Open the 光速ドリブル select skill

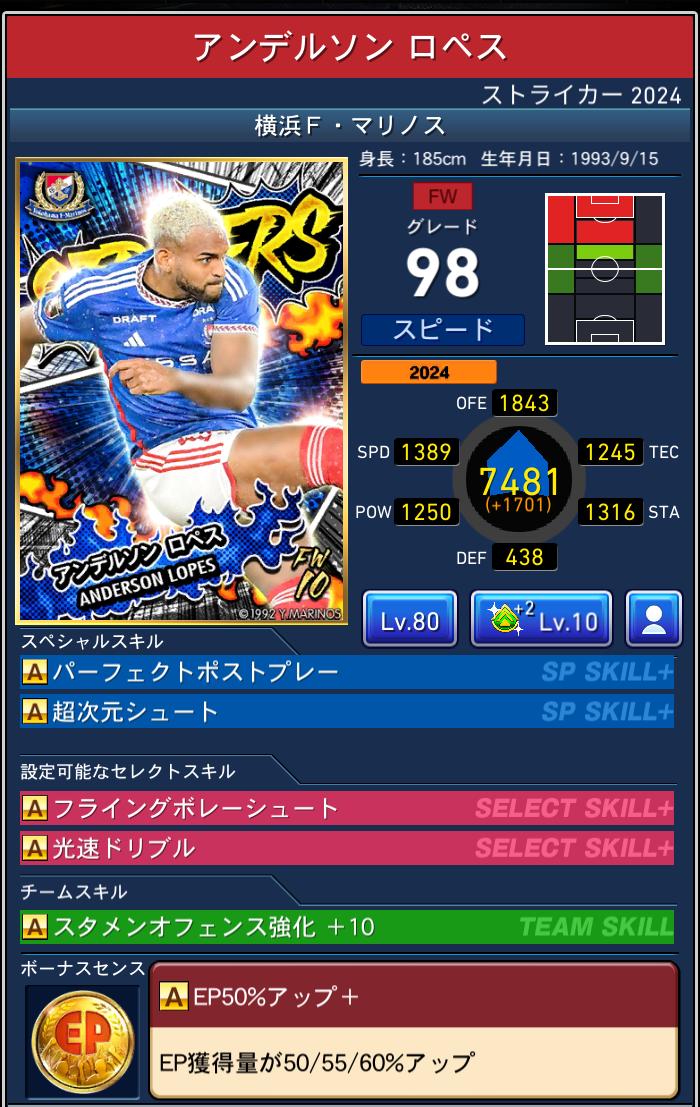tap(346, 848)
